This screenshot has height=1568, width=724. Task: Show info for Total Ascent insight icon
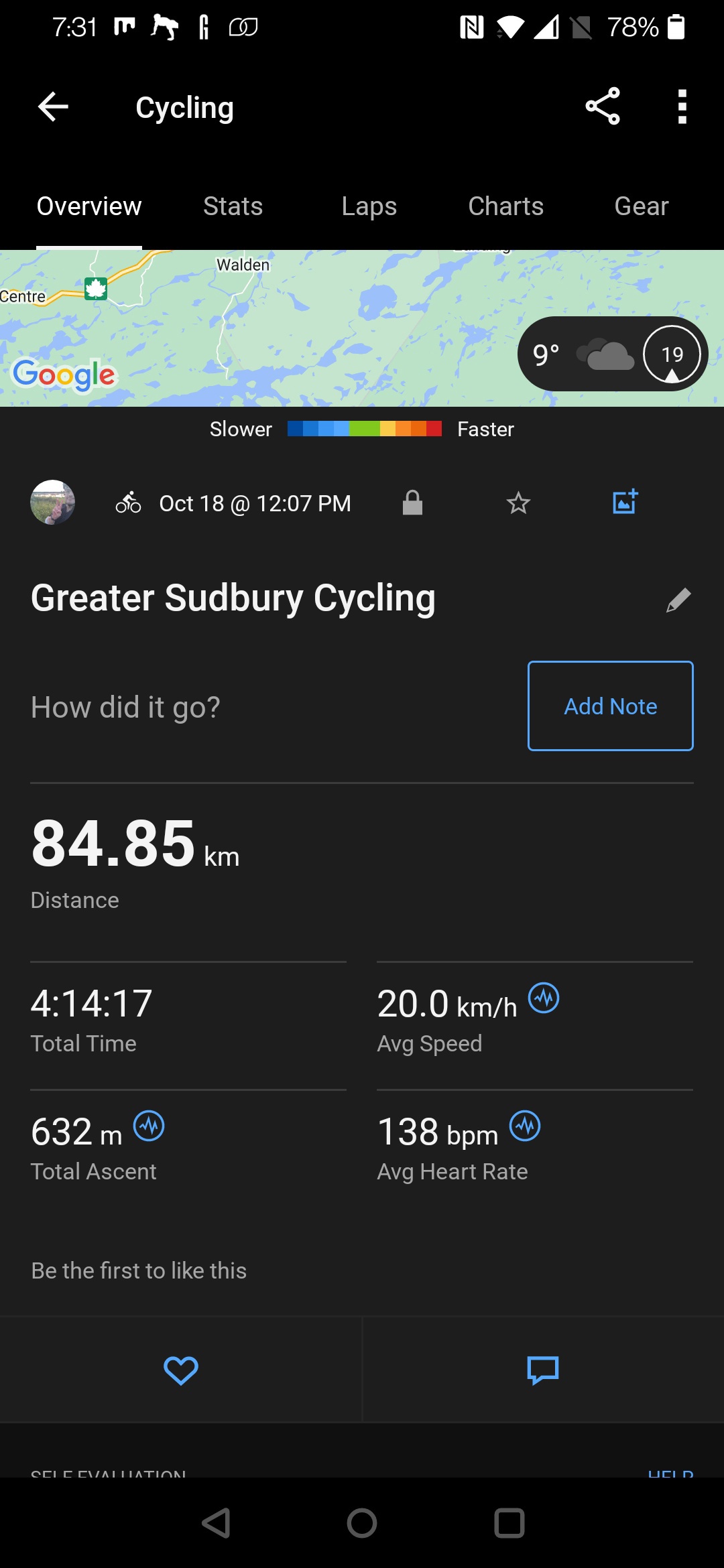[149, 1126]
